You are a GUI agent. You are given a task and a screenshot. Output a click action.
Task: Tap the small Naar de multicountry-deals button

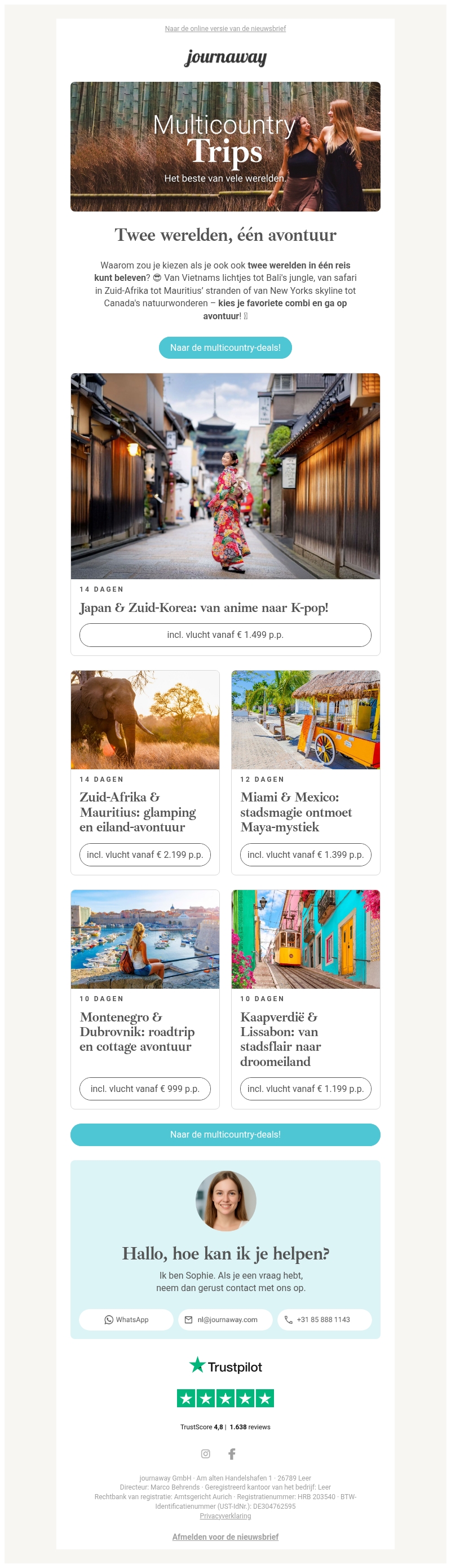[x=225, y=347]
